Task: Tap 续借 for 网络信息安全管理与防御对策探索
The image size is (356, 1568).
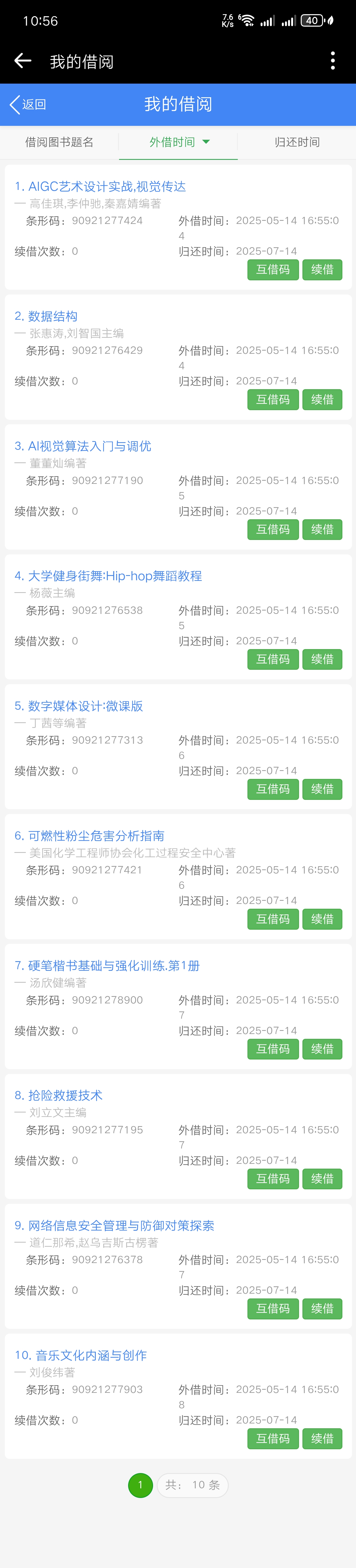Action: point(322,1309)
